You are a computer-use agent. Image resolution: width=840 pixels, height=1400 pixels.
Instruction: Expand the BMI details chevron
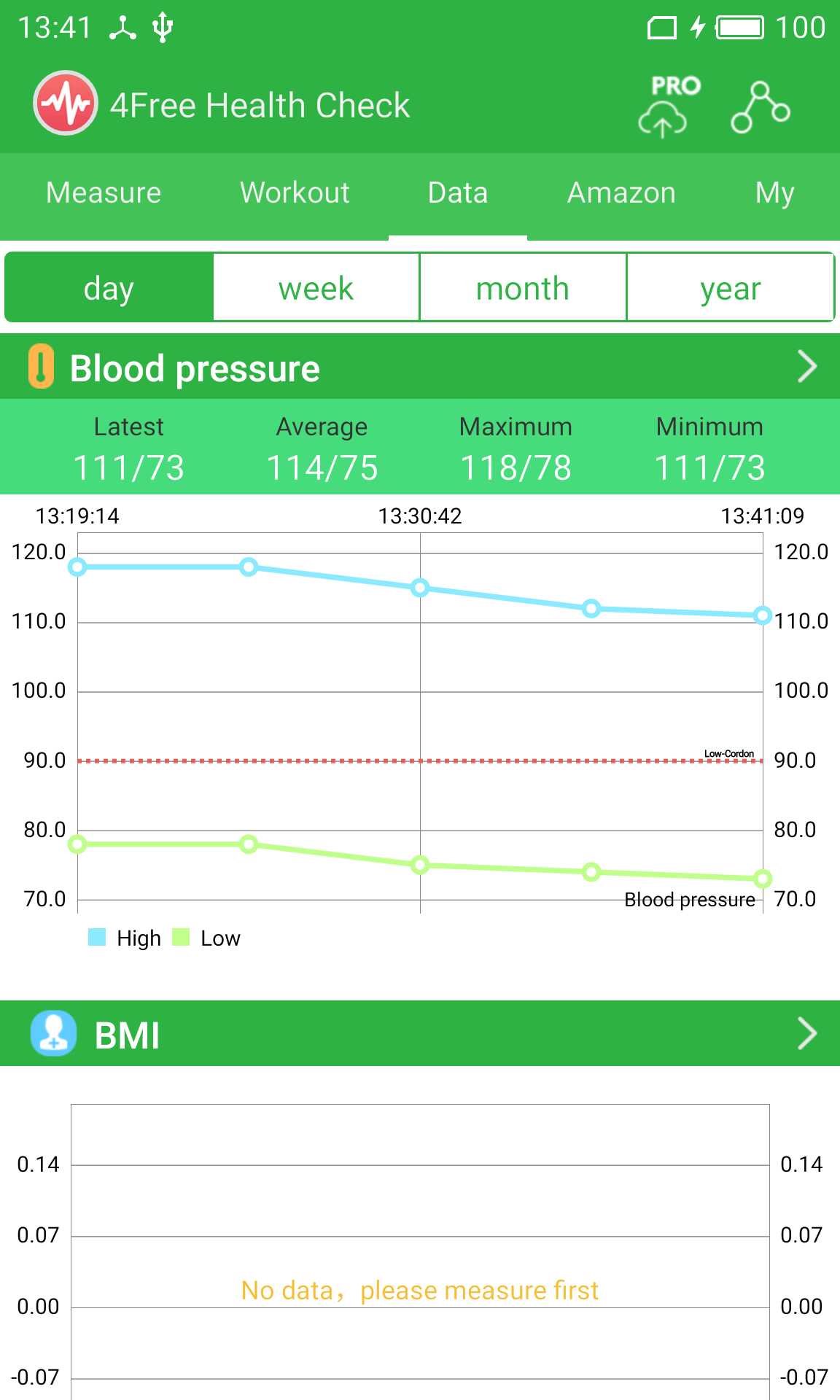click(x=805, y=1033)
